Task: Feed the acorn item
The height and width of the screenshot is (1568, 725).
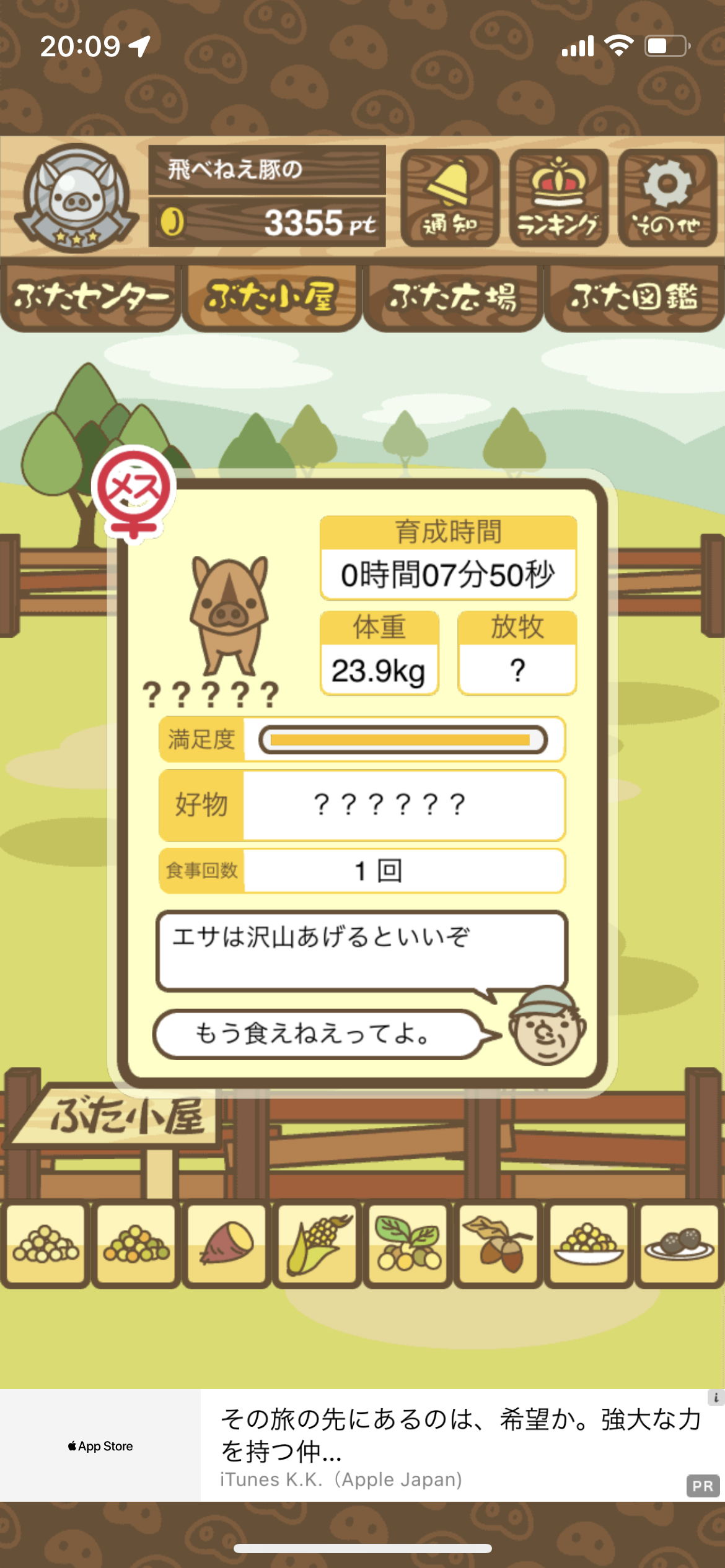Action: point(498,1244)
